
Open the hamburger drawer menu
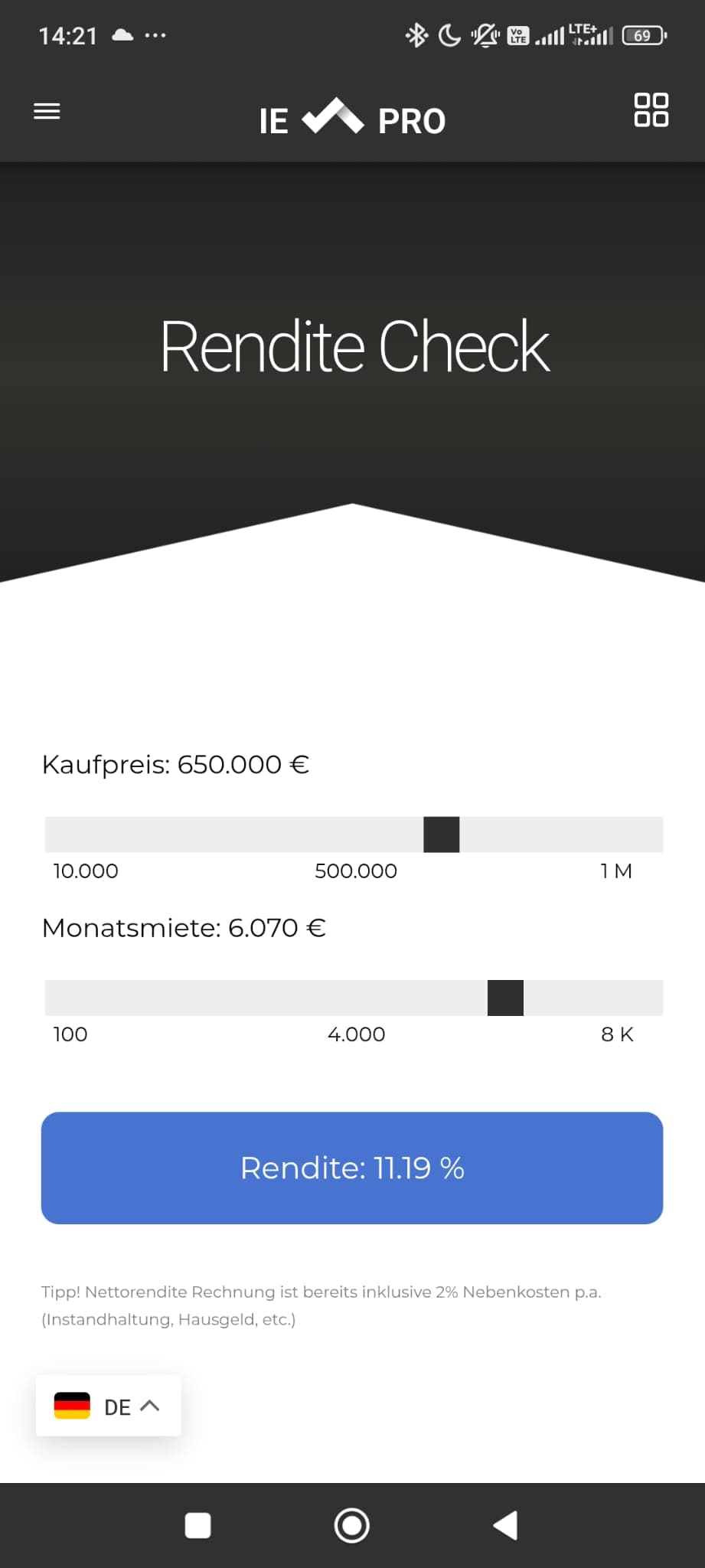pyautogui.click(x=47, y=111)
